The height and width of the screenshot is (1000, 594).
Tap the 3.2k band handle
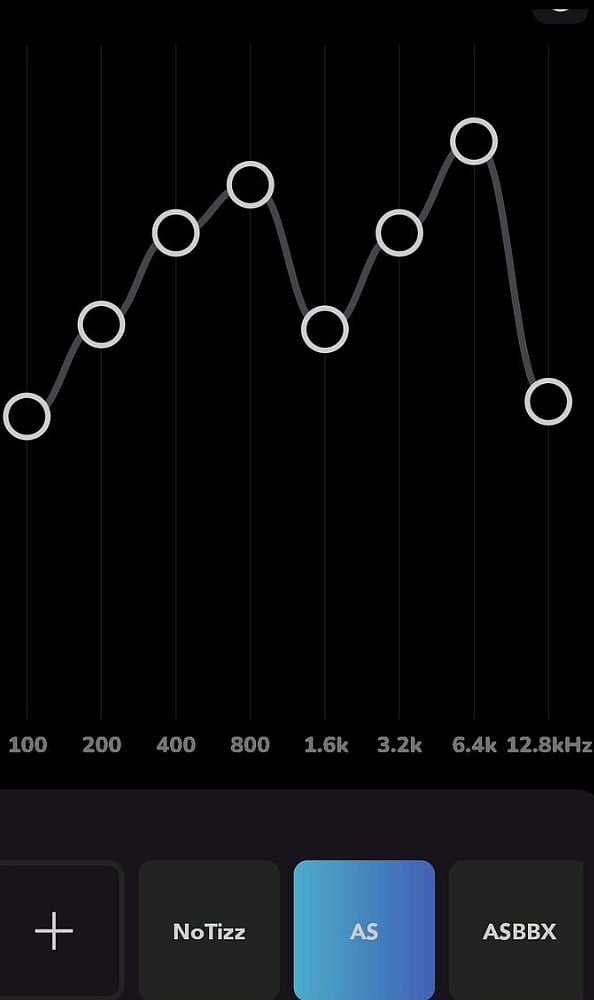(x=399, y=233)
